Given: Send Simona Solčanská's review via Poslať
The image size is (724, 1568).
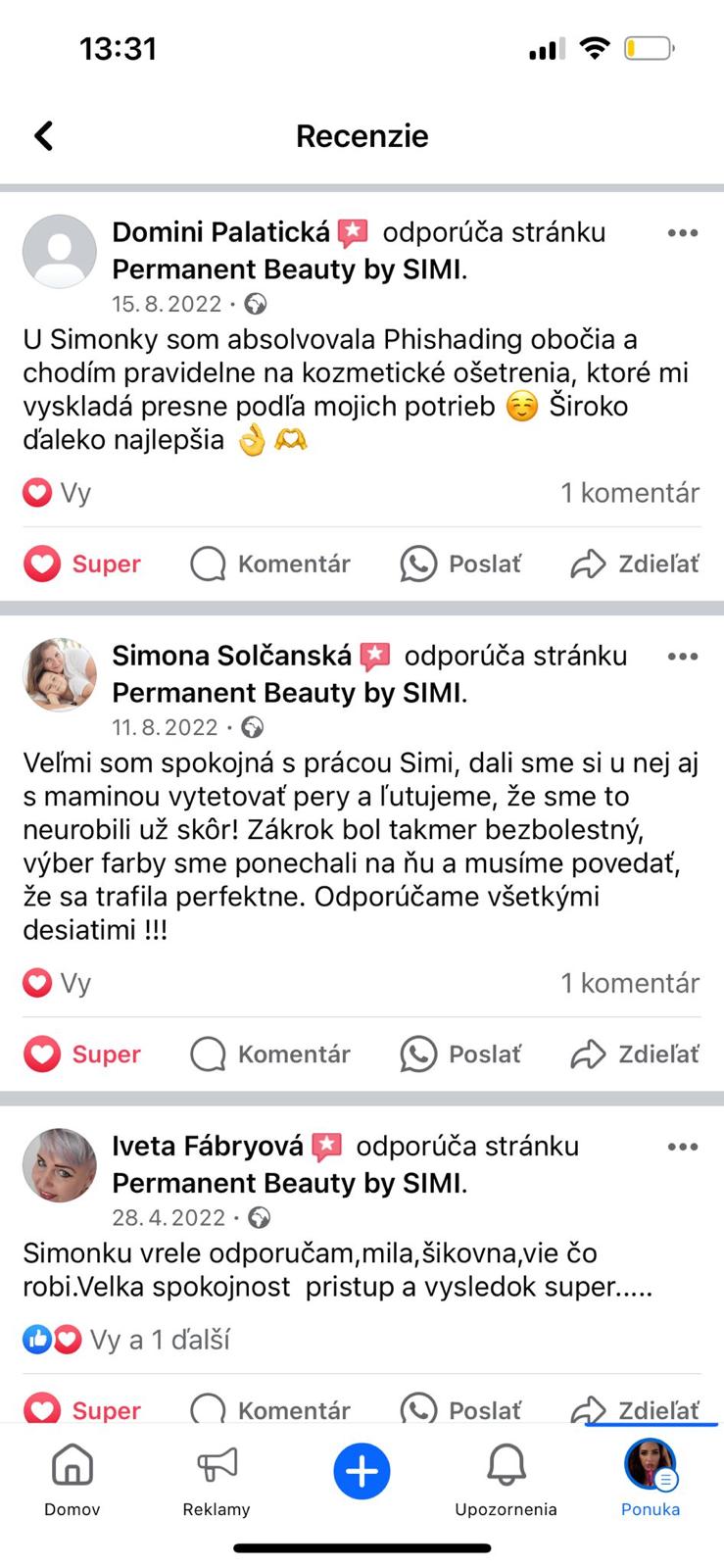Looking at the screenshot, I should 461,1053.
